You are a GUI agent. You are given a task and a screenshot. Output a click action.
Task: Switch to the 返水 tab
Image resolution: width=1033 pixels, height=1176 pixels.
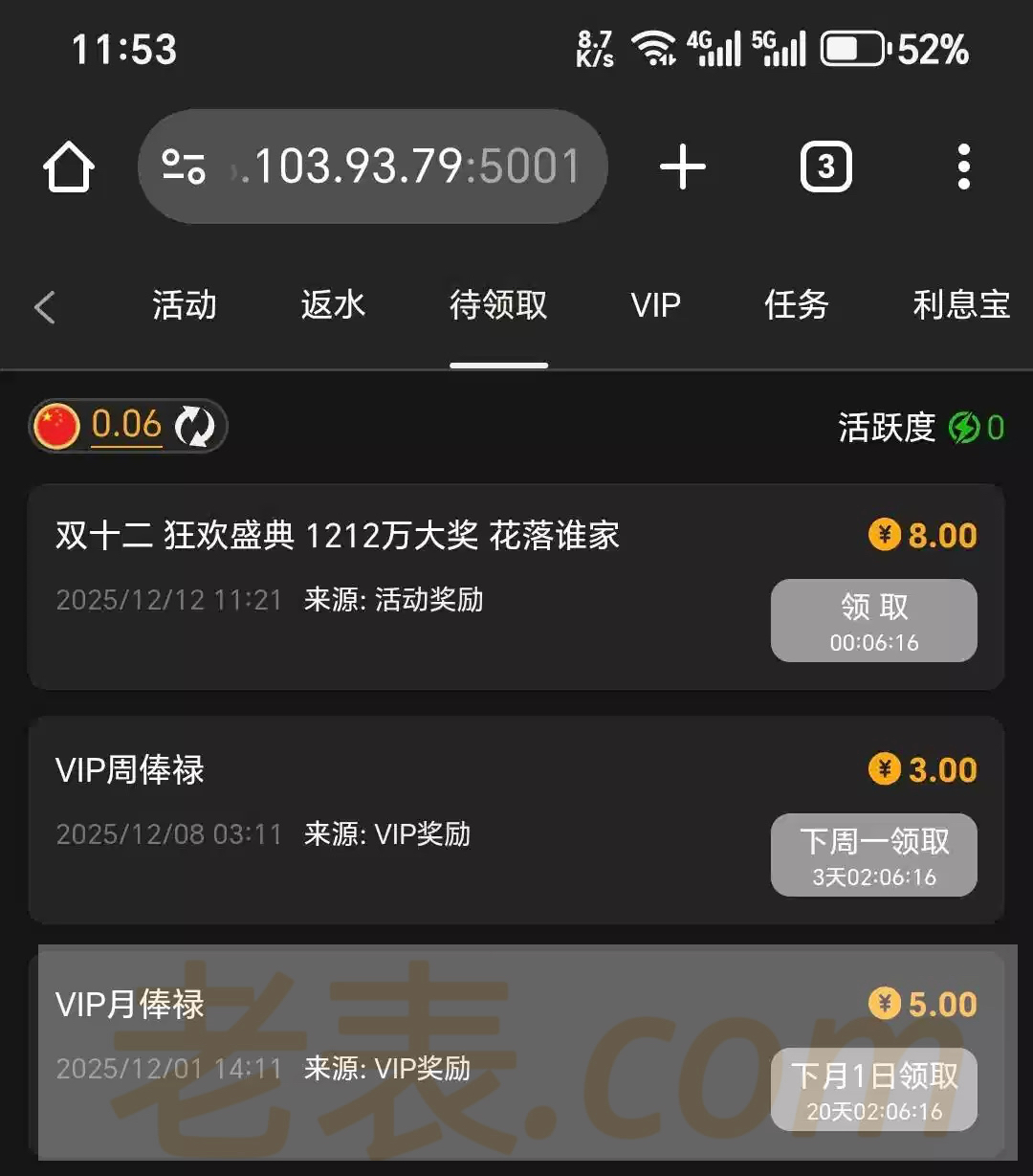click(333, 305)
